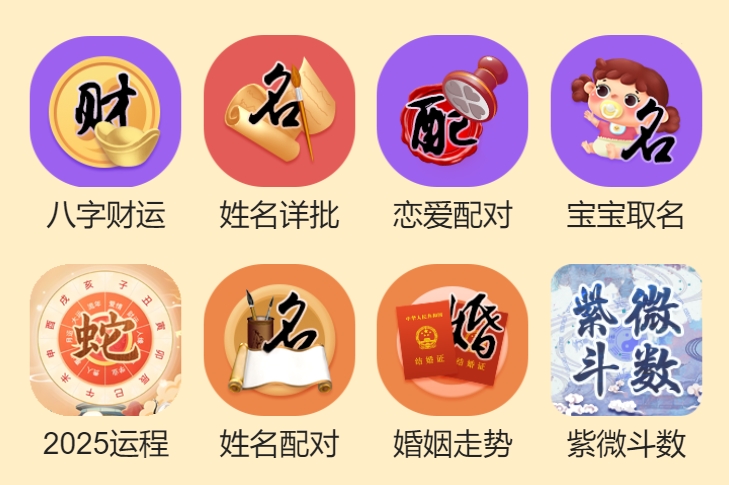Open 恋爱配对 love matching
Viewport: 729px width, 485px height.
pyautogui.click(x=452, y=111)
